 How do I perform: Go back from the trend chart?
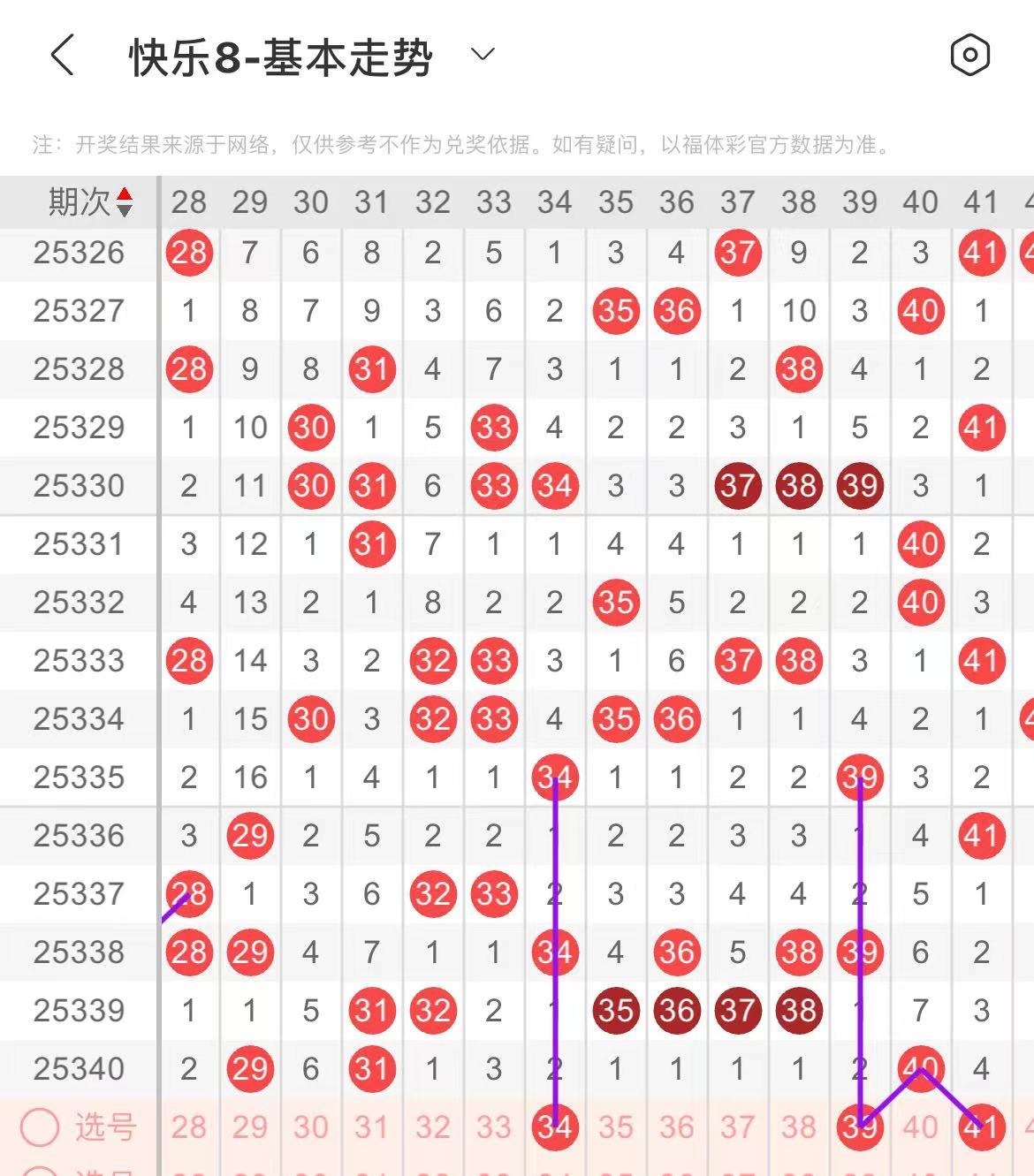[62, 56]
